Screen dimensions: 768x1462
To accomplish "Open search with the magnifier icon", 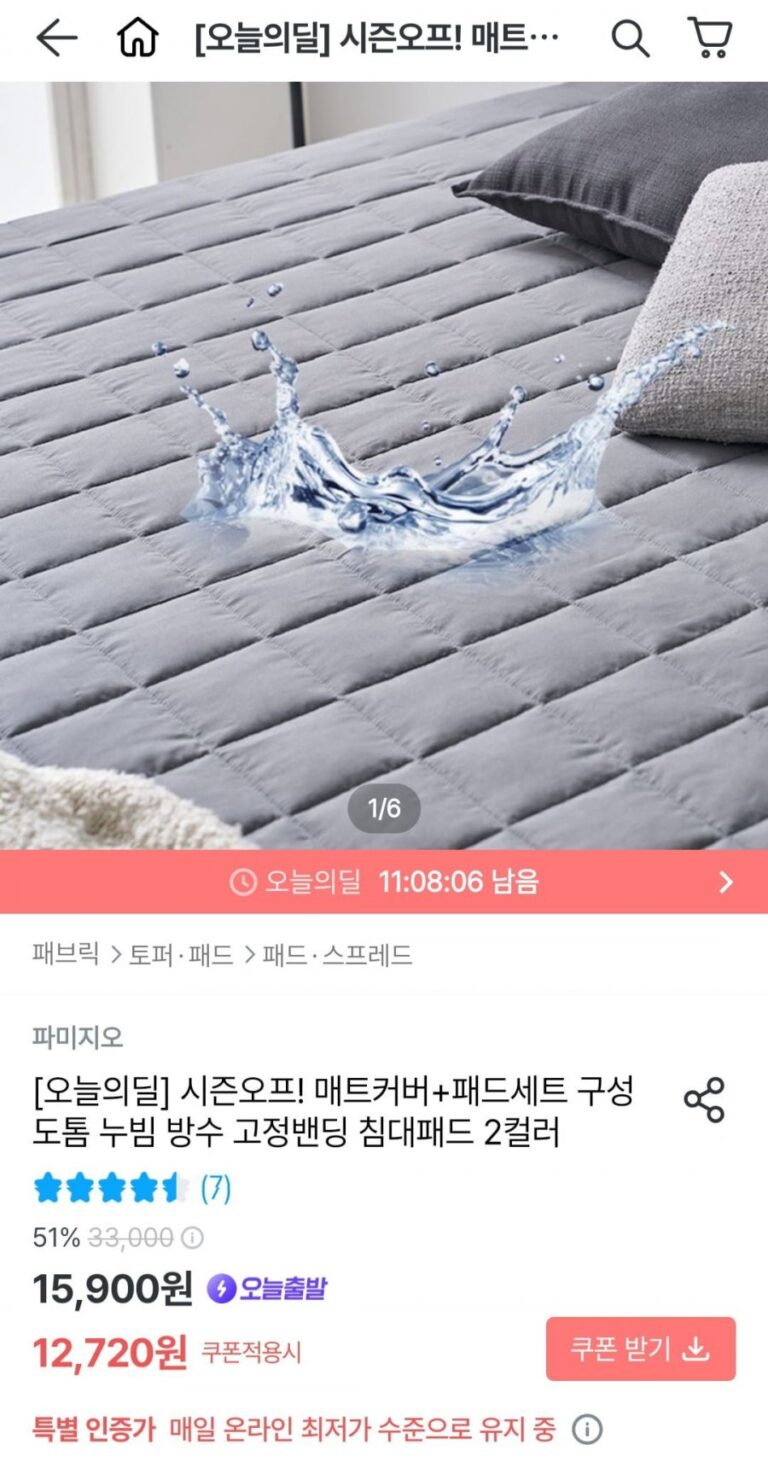I will pyautogui.click(x=630, y=39).
